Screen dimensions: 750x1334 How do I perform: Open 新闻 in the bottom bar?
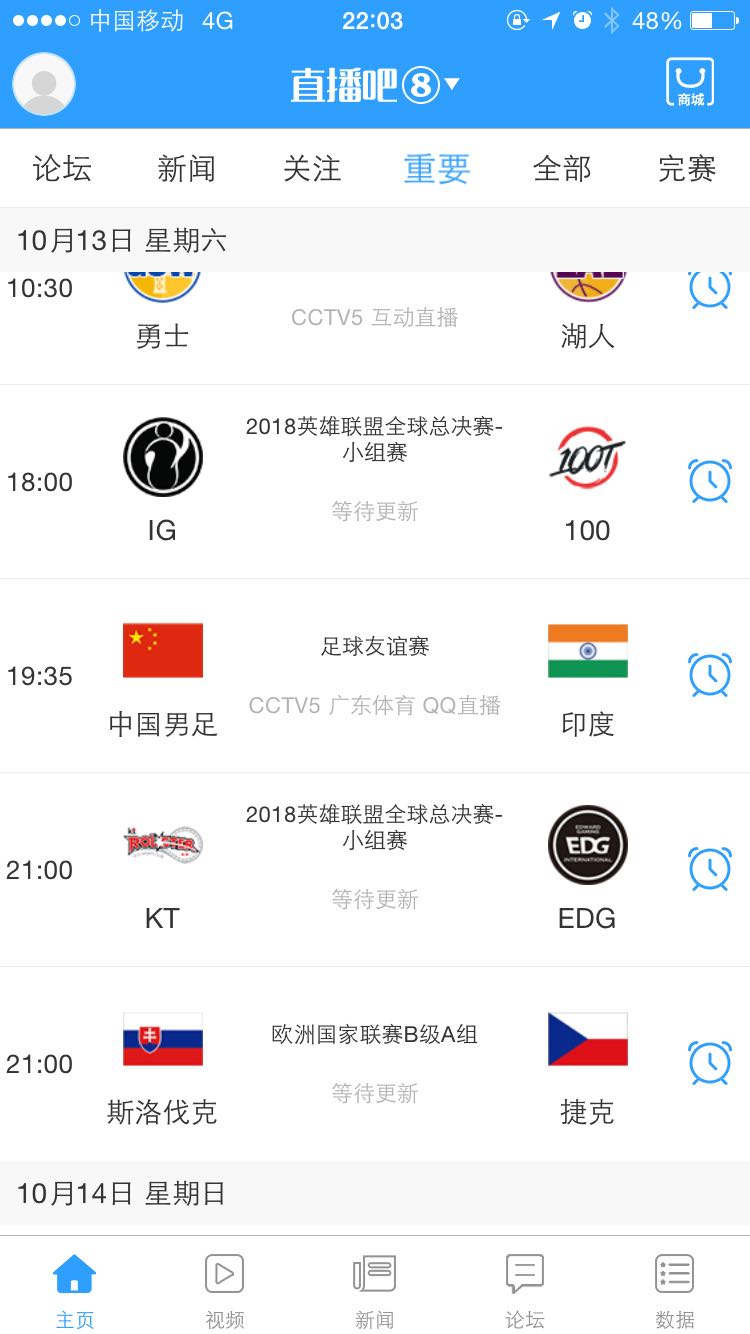375,1291
